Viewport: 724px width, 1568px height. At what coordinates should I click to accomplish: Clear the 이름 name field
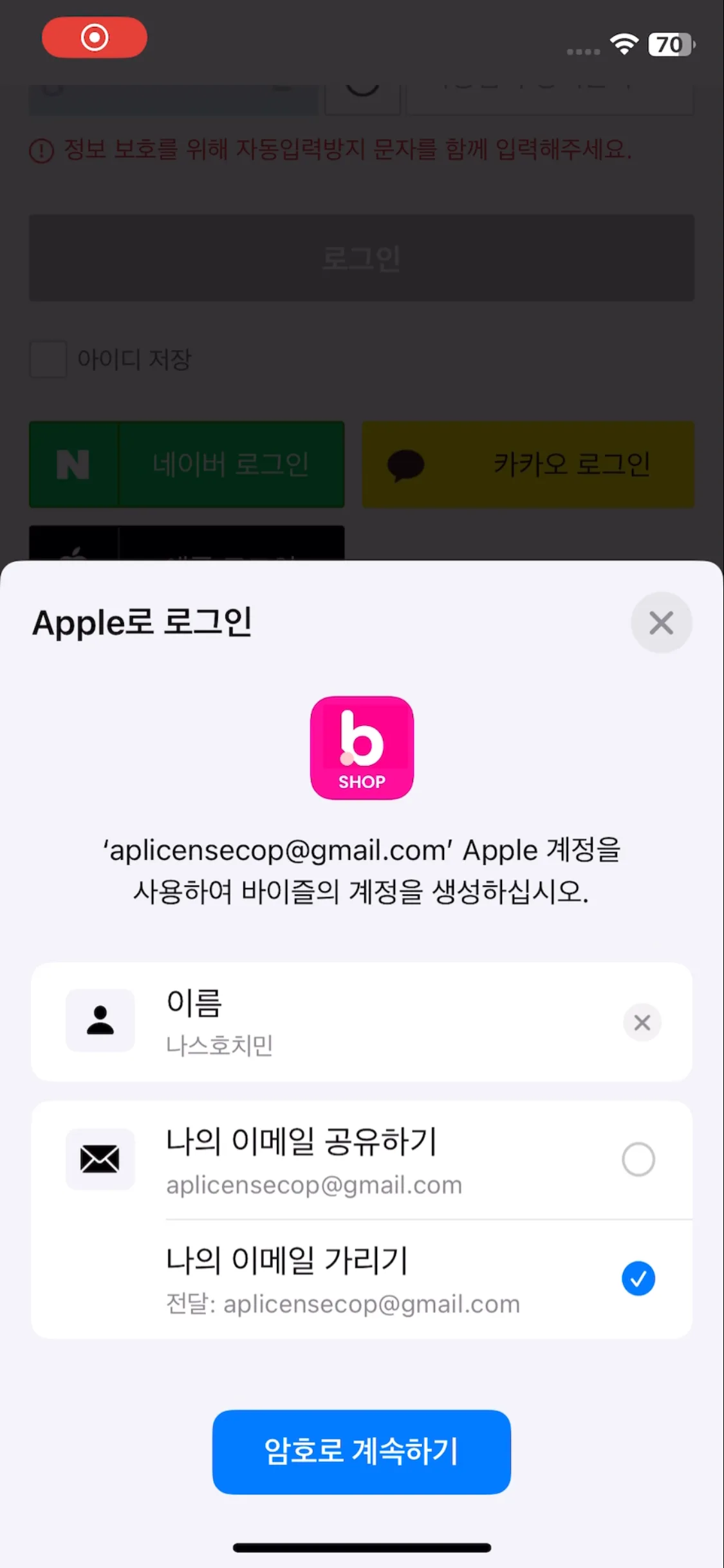[x=642, y=1022]
